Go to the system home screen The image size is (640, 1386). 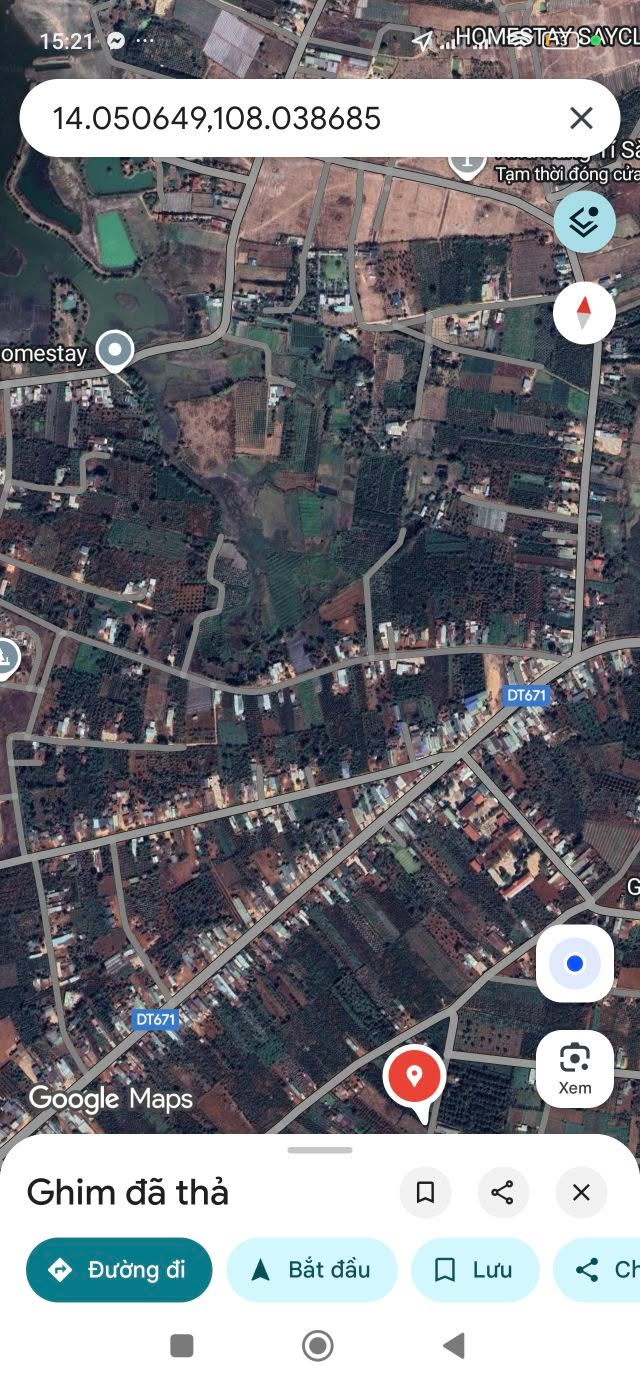(318, 1346)
